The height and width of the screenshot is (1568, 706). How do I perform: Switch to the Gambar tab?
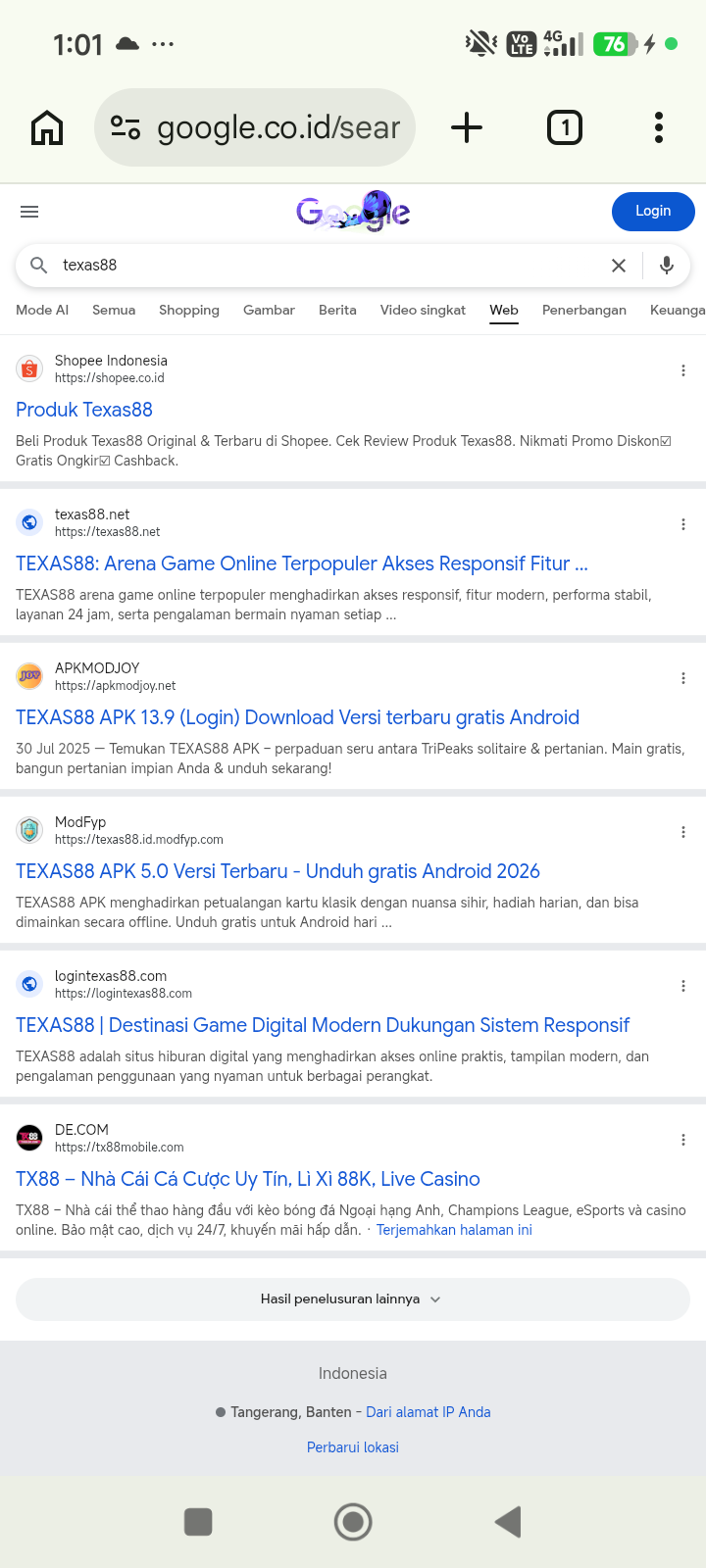click(x=269, y=310)
